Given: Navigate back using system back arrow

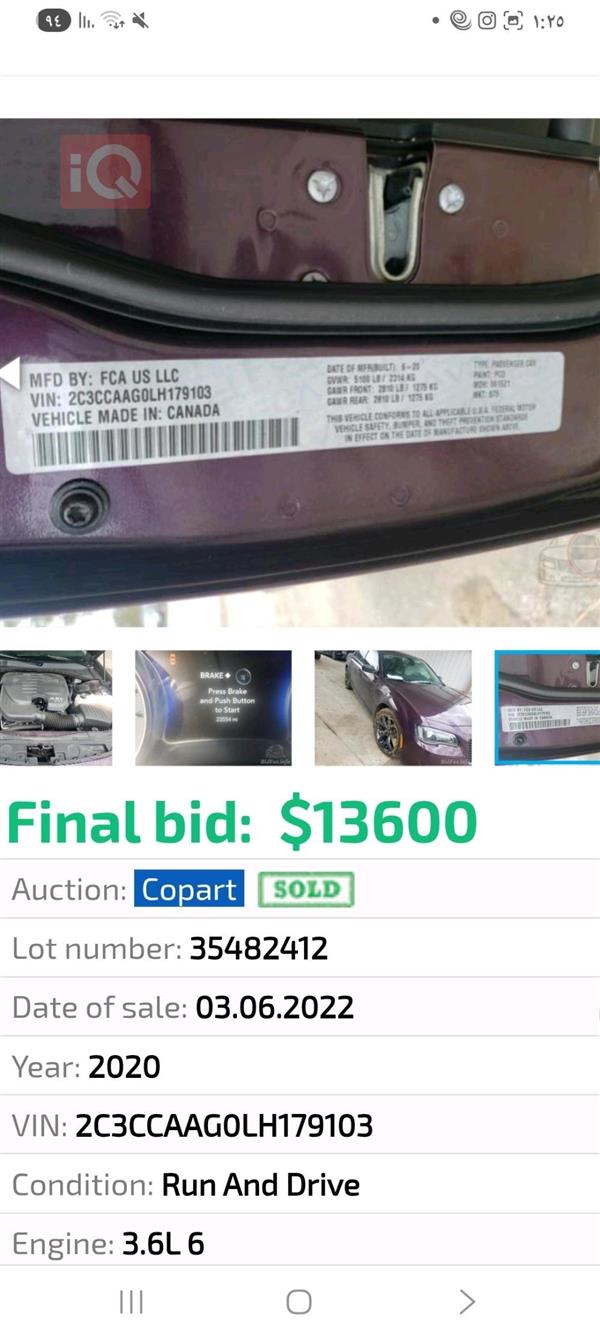Looking at the screenshot, I should 467,1301.
